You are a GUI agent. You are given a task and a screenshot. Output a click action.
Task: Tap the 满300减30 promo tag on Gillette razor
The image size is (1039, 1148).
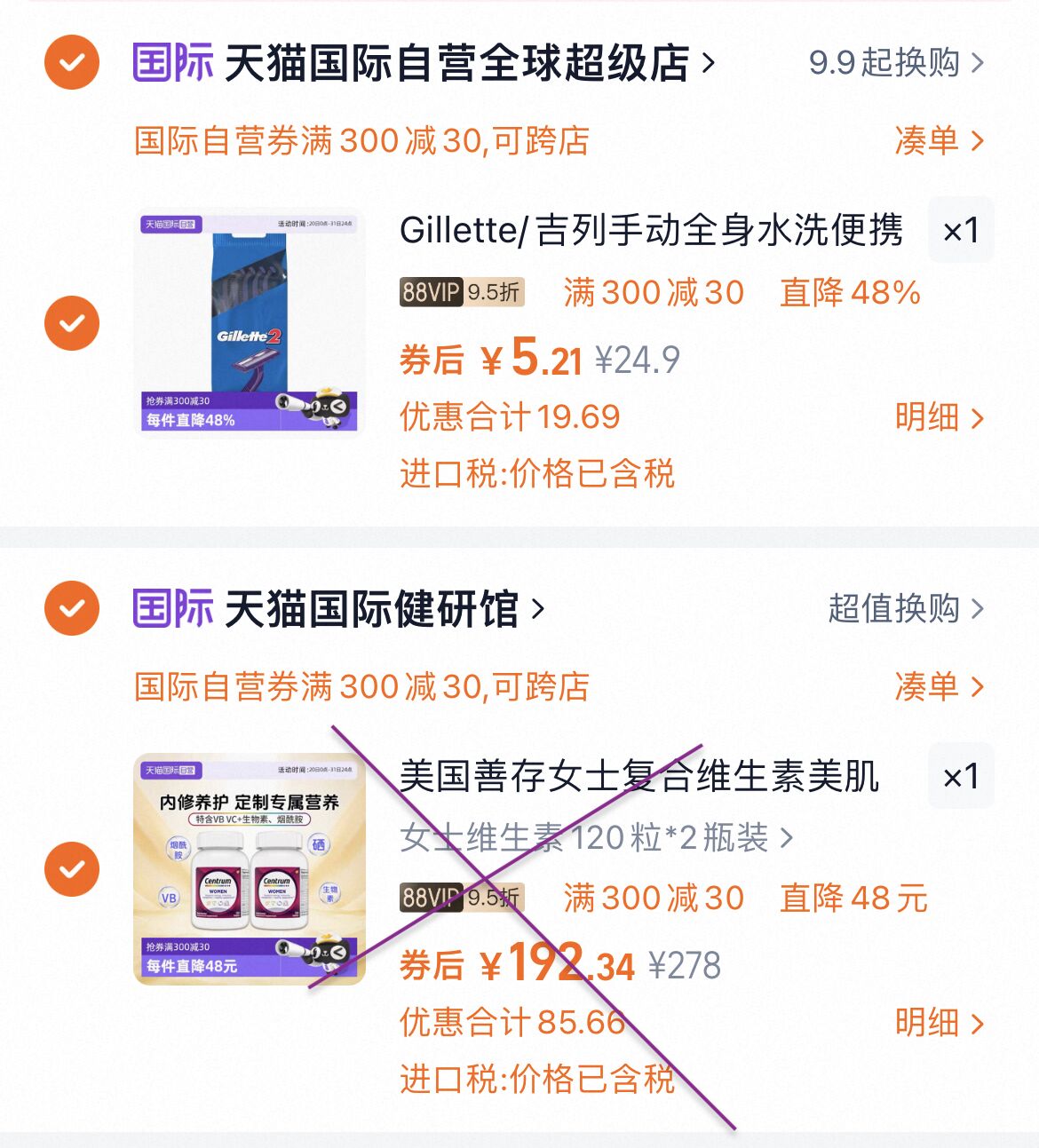click(x=652, y=291)
